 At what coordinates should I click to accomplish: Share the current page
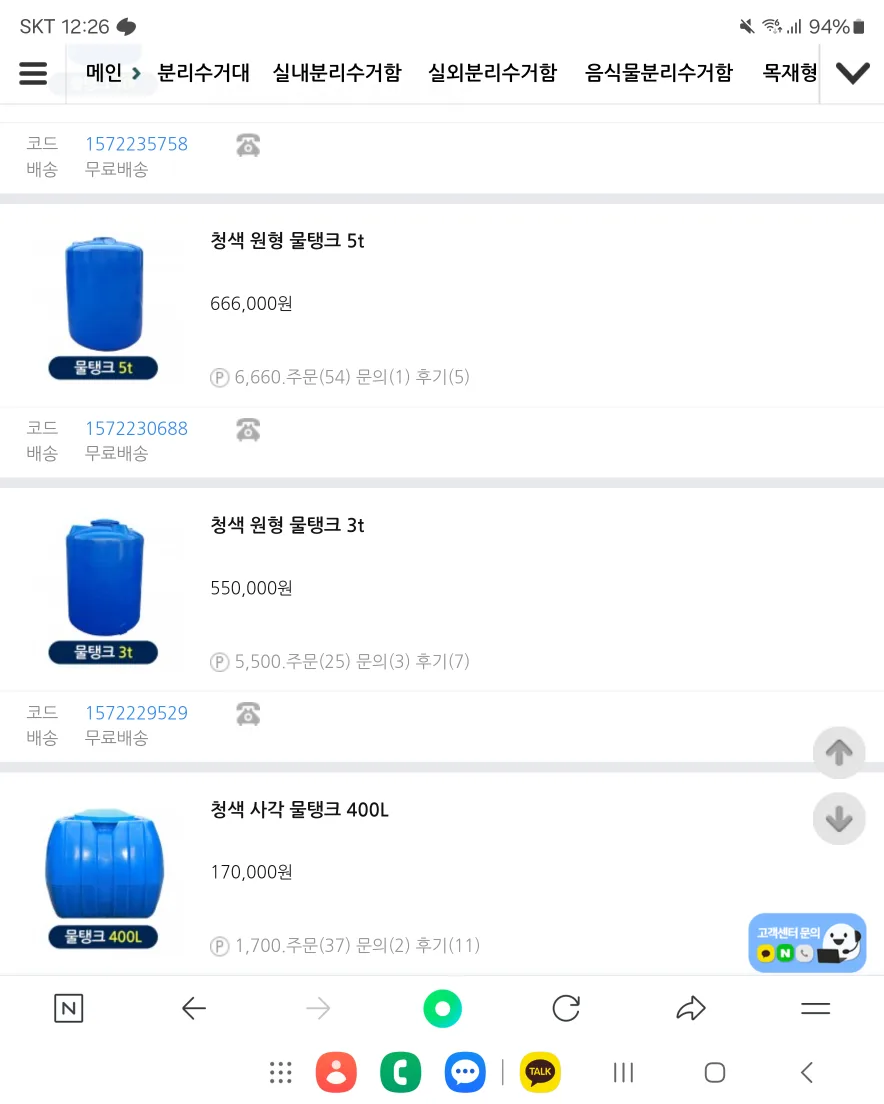click(x=690, y=1008)
